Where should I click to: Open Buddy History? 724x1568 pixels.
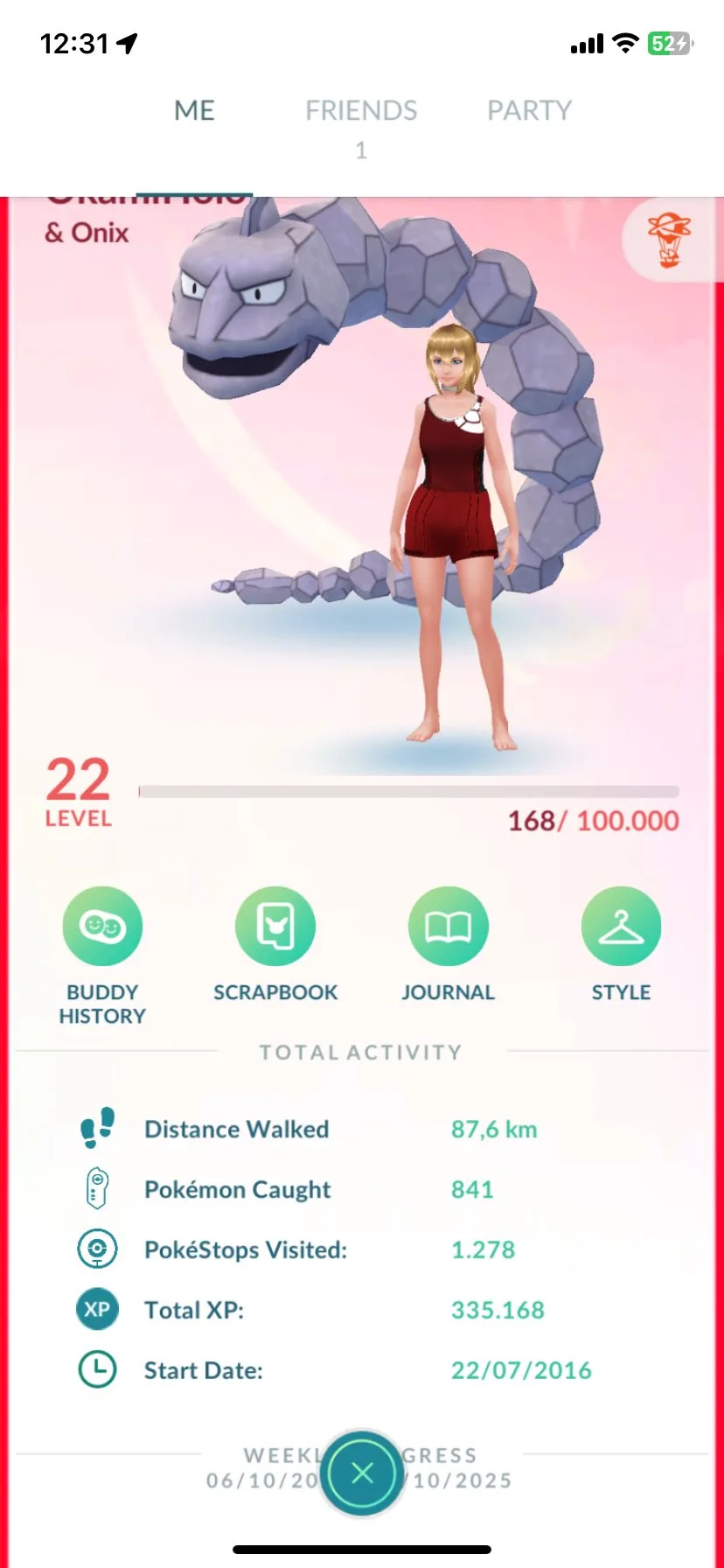(x=102, y=927)
